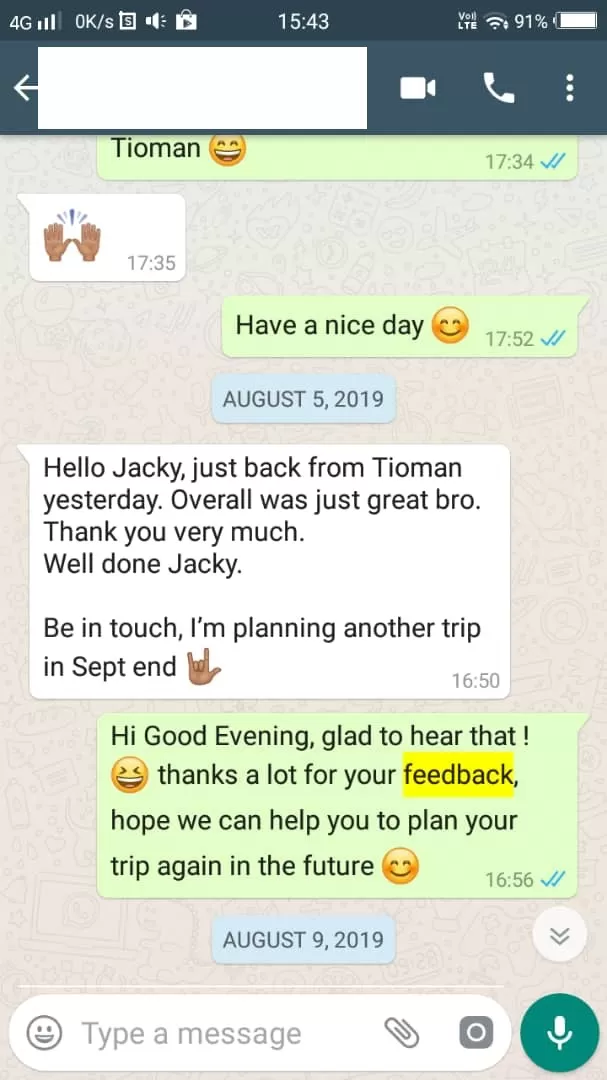Open the camera from the message bar
Viewport: 607px width, 1080px height.
476,1033
